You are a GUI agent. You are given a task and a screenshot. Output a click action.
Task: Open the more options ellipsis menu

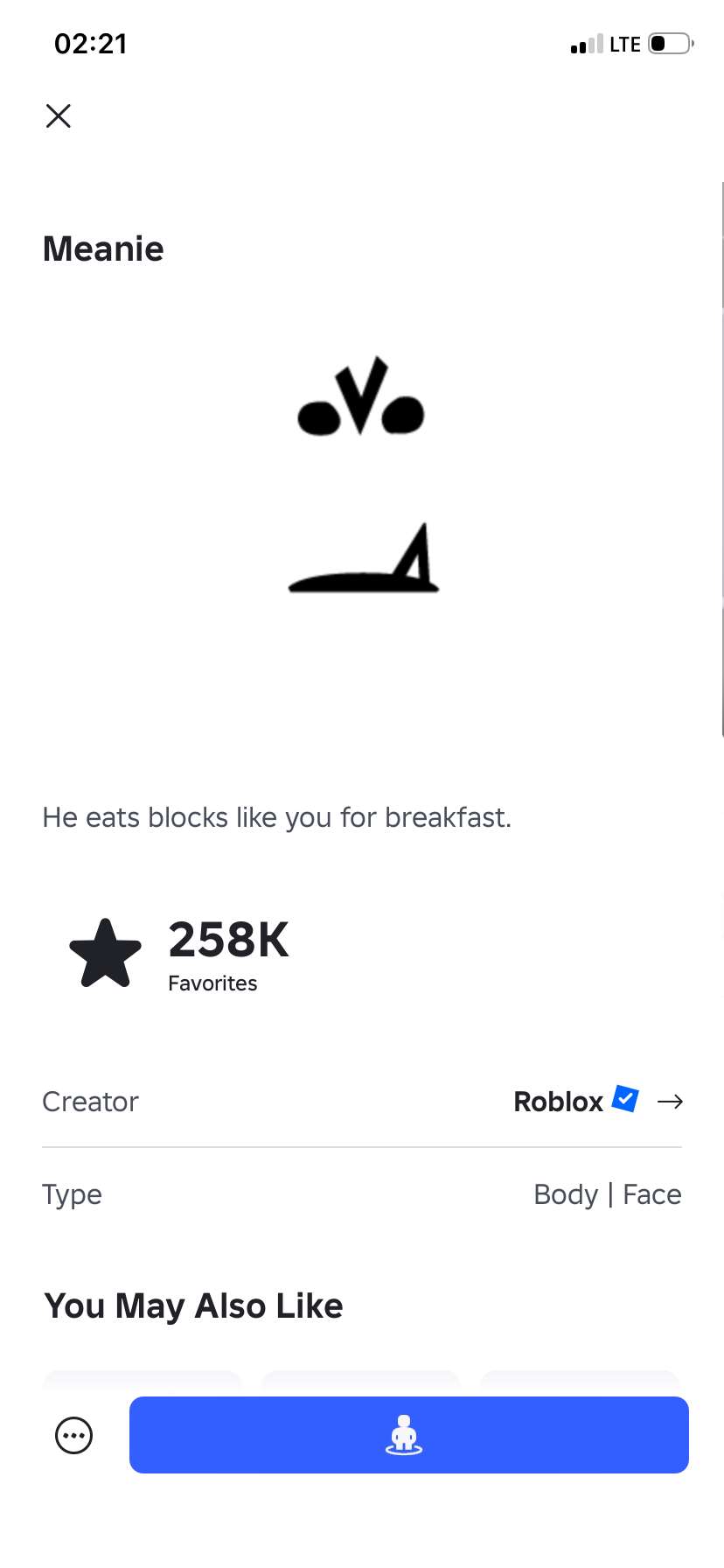(73, 1435)
